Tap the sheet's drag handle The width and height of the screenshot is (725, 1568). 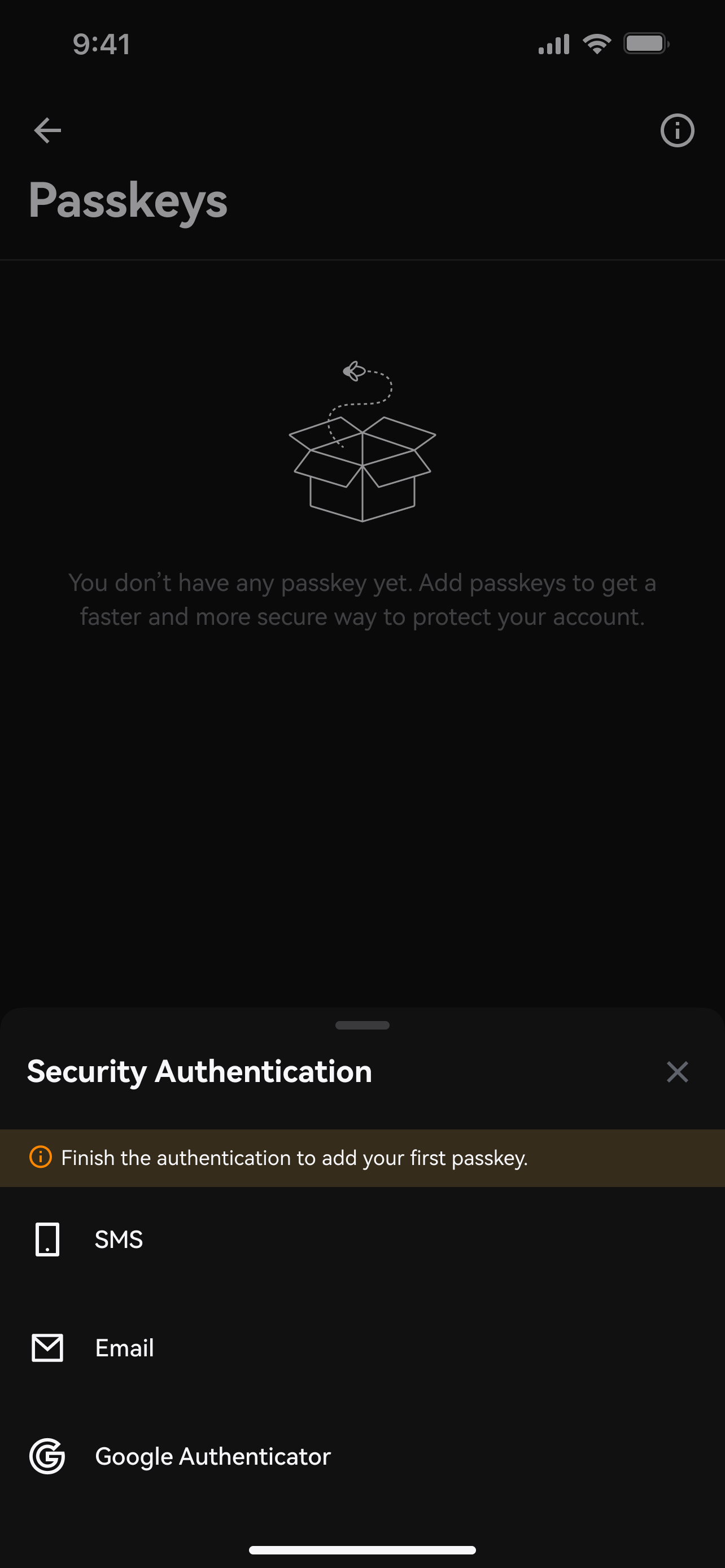362,1024
